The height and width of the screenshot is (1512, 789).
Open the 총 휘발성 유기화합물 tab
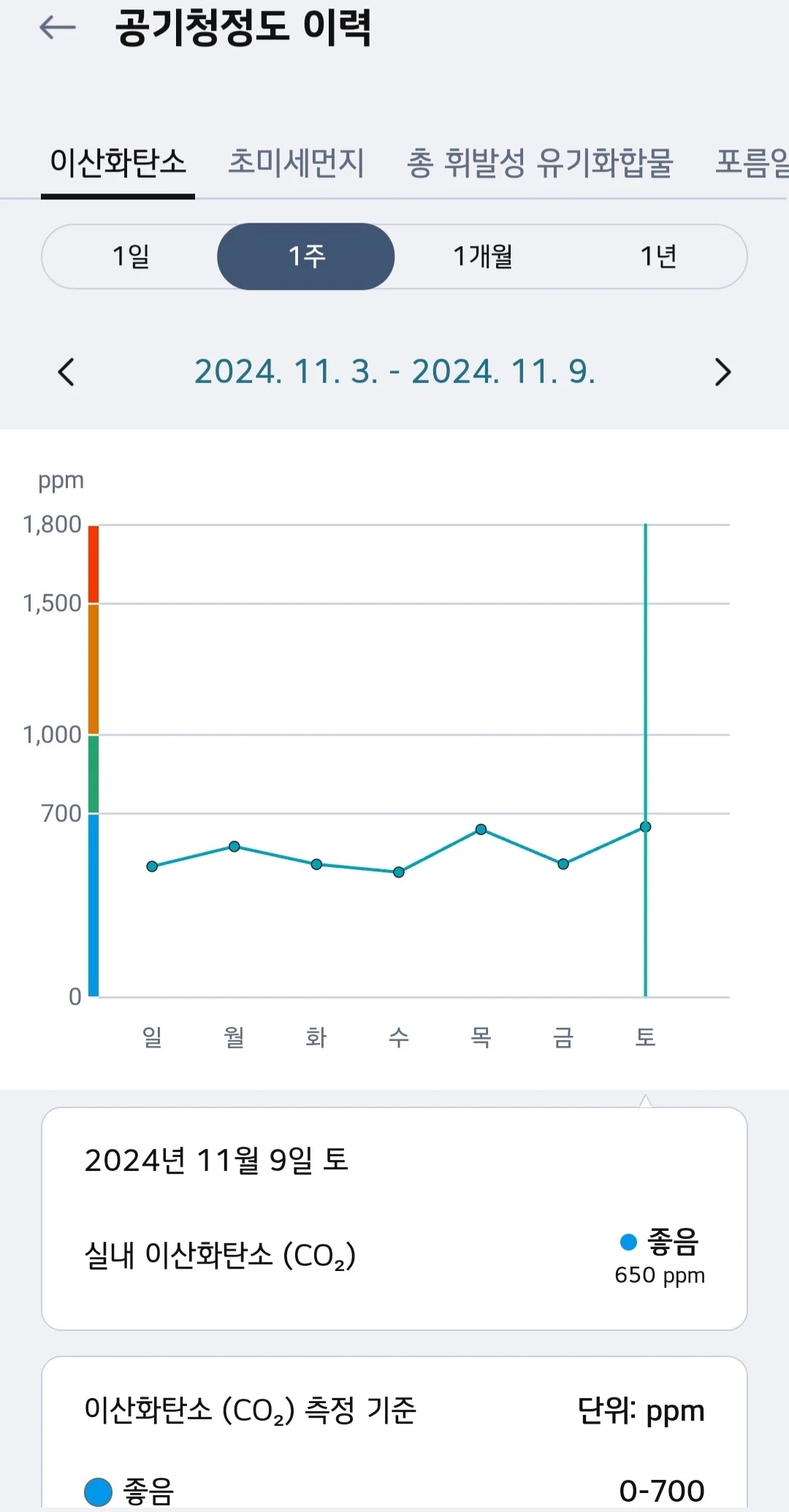[539, 162]
